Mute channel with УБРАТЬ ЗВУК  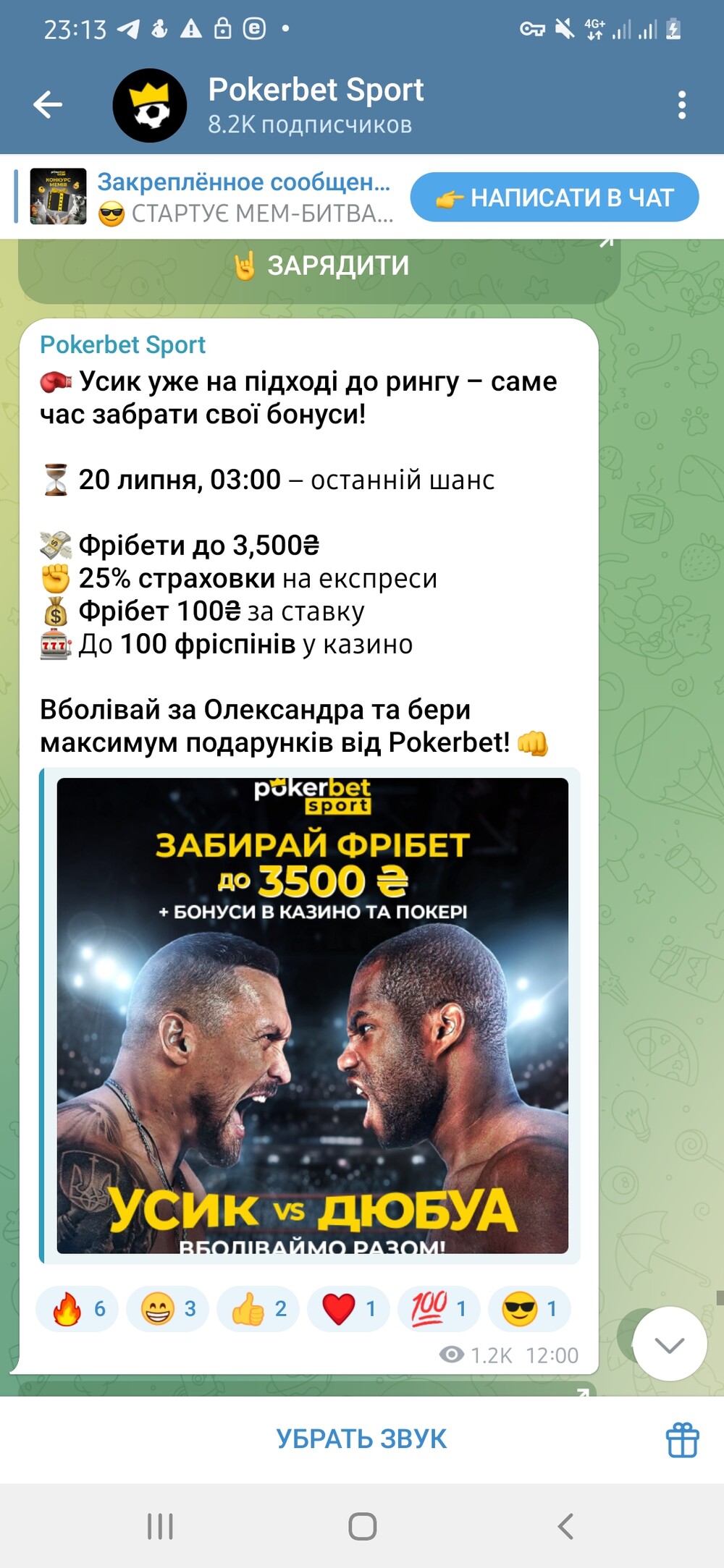pos(361,1438)
